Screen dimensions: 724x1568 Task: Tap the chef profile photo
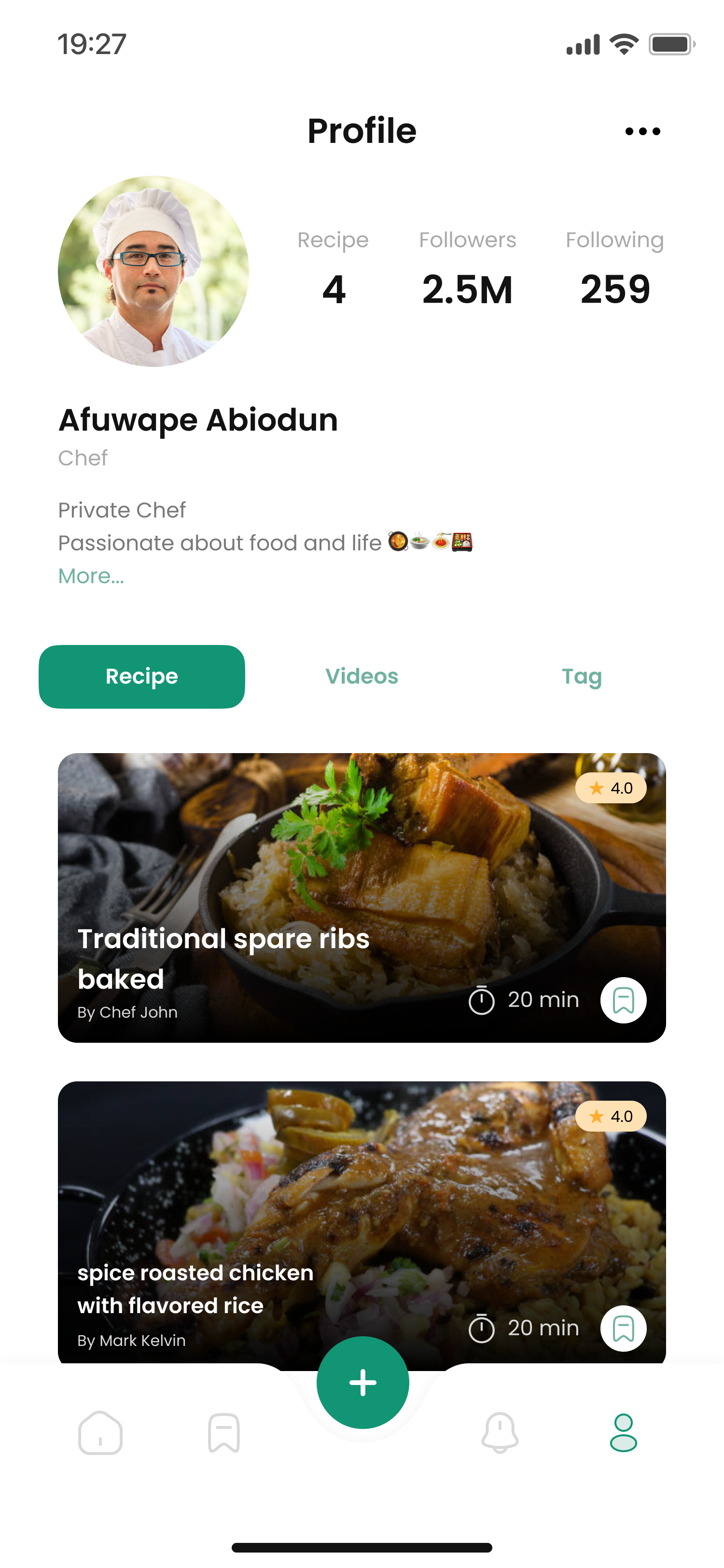point(153,271)
